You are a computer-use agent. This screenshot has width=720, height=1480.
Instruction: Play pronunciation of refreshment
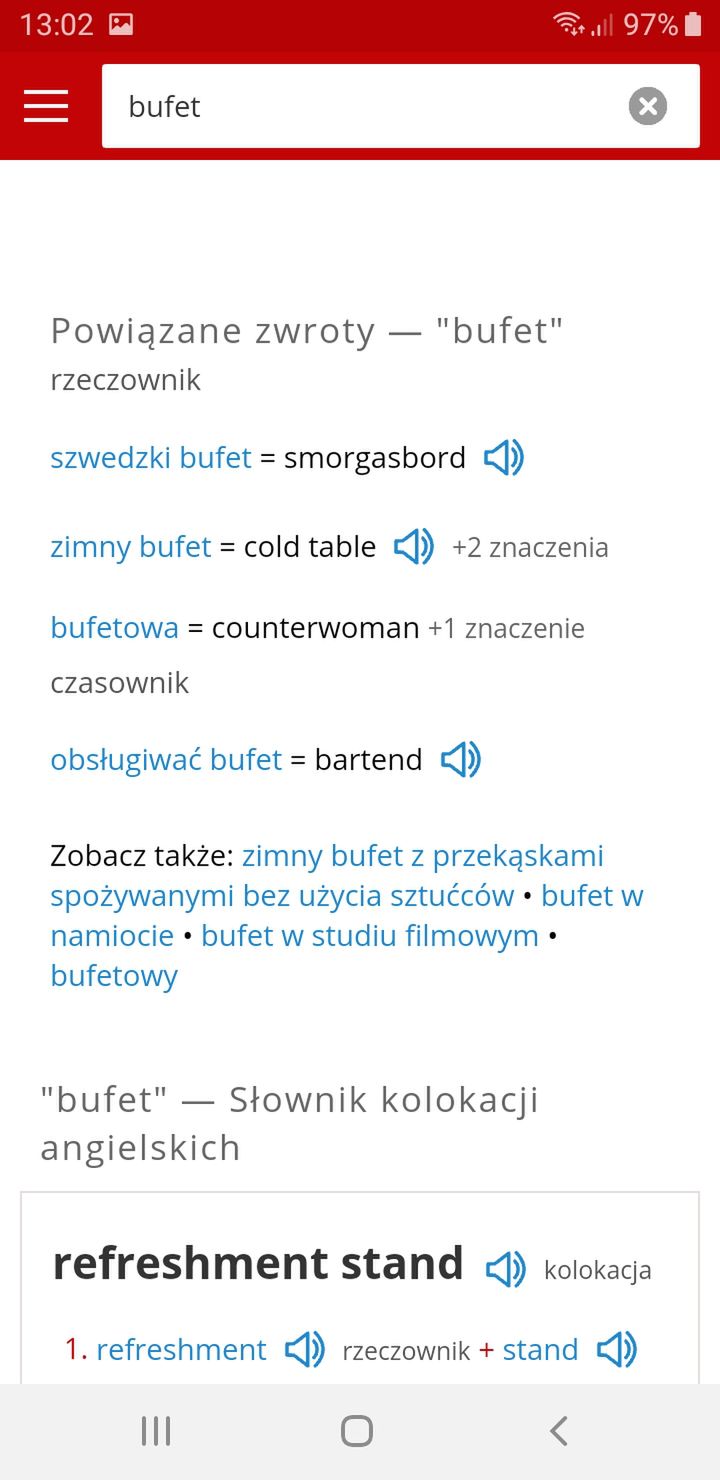305,1350
